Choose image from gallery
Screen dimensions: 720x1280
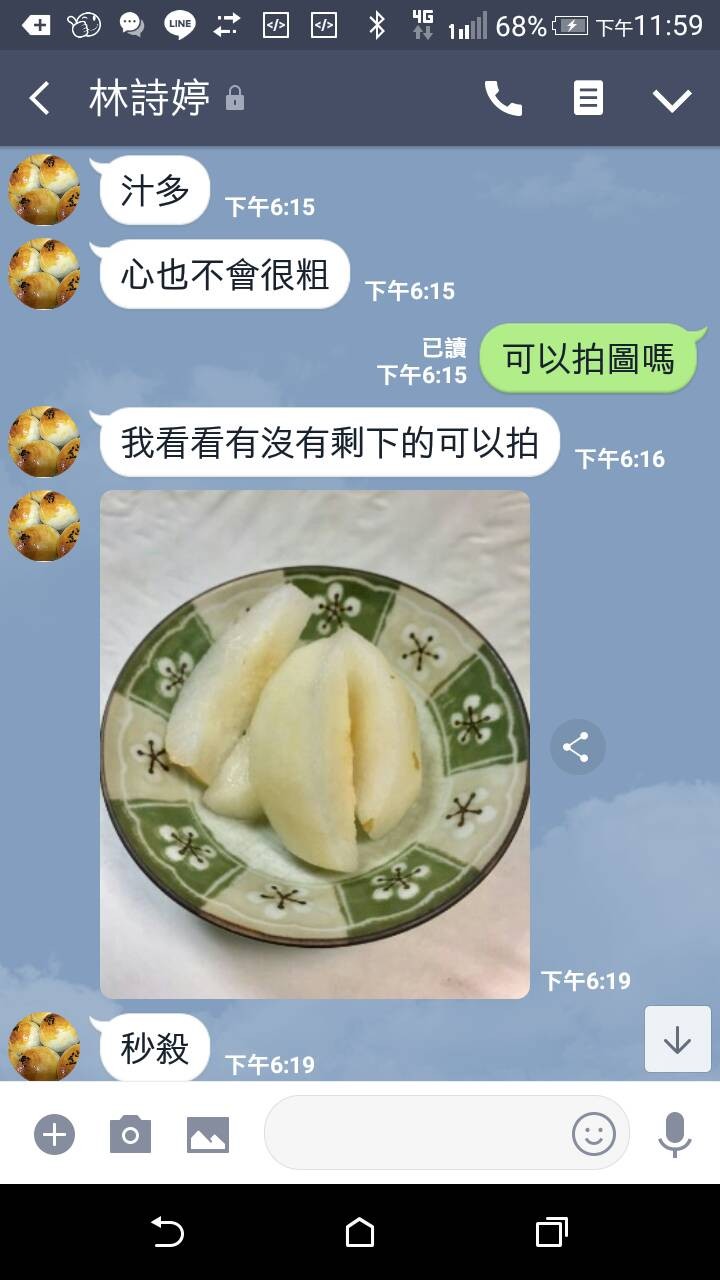208,1135
